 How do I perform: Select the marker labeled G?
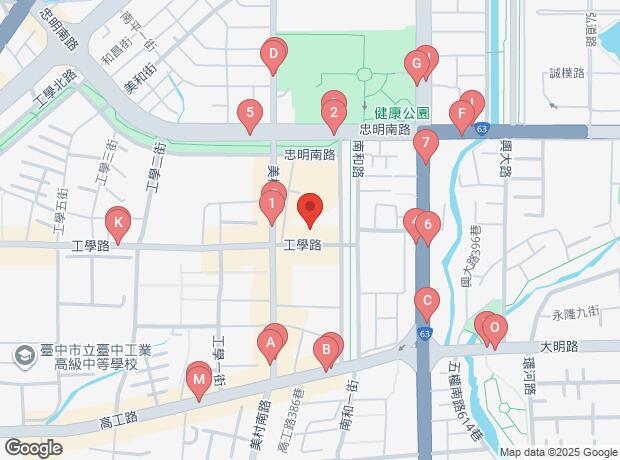tap(416, 66)
